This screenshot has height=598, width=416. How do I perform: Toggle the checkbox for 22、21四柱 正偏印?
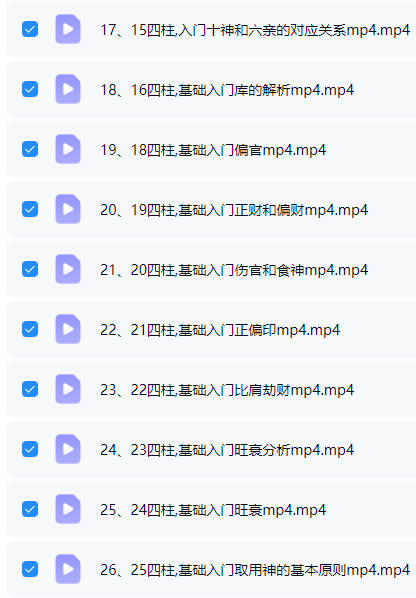[30, 329]
